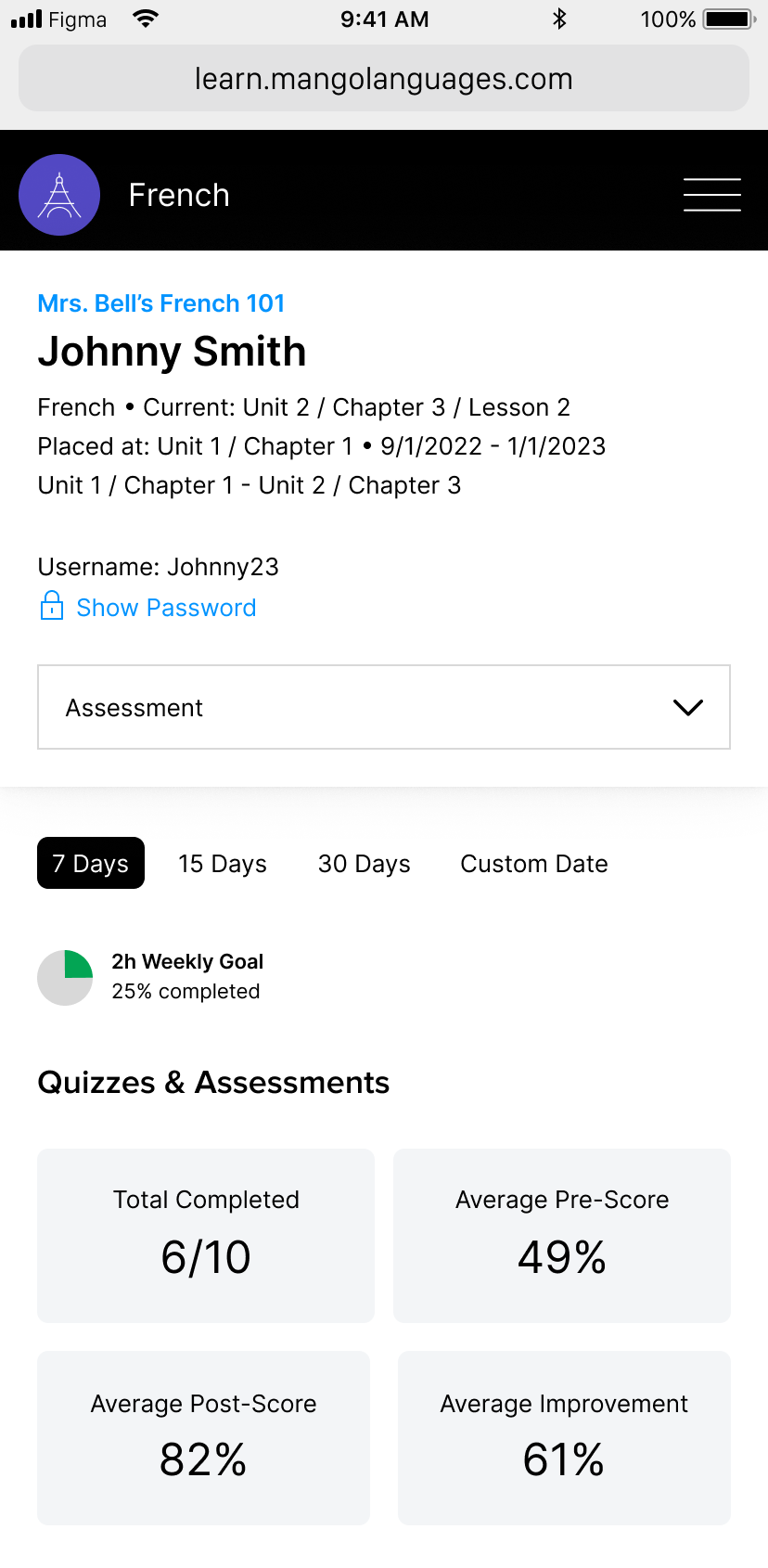
Task: Tap the learn.mangolanguages.com address bar
Action: (x=384, y=79)
